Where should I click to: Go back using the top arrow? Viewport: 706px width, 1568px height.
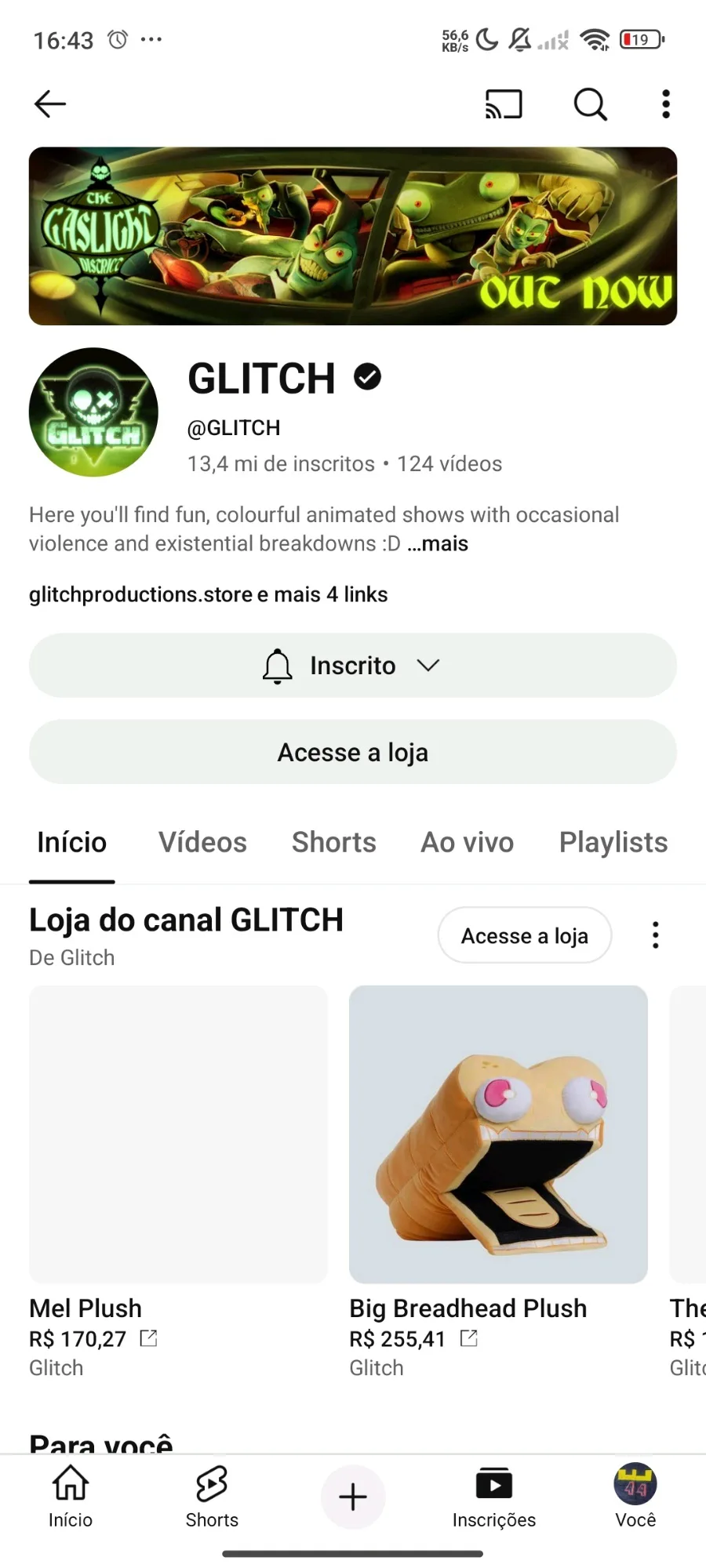[x=50, y=103]
